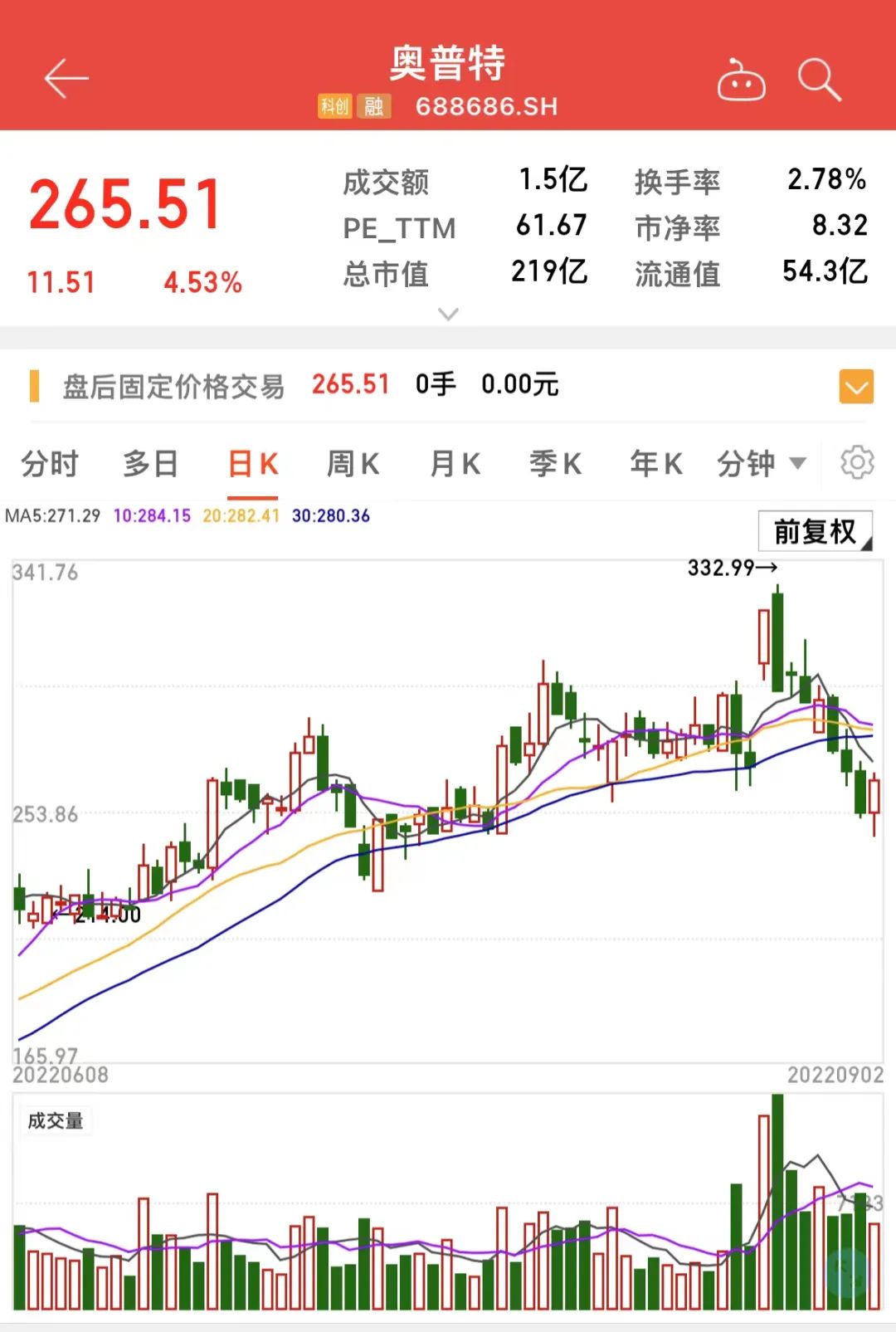
Task: Toggle the 前复权 price adjustment mode
Action: point(816,532)
